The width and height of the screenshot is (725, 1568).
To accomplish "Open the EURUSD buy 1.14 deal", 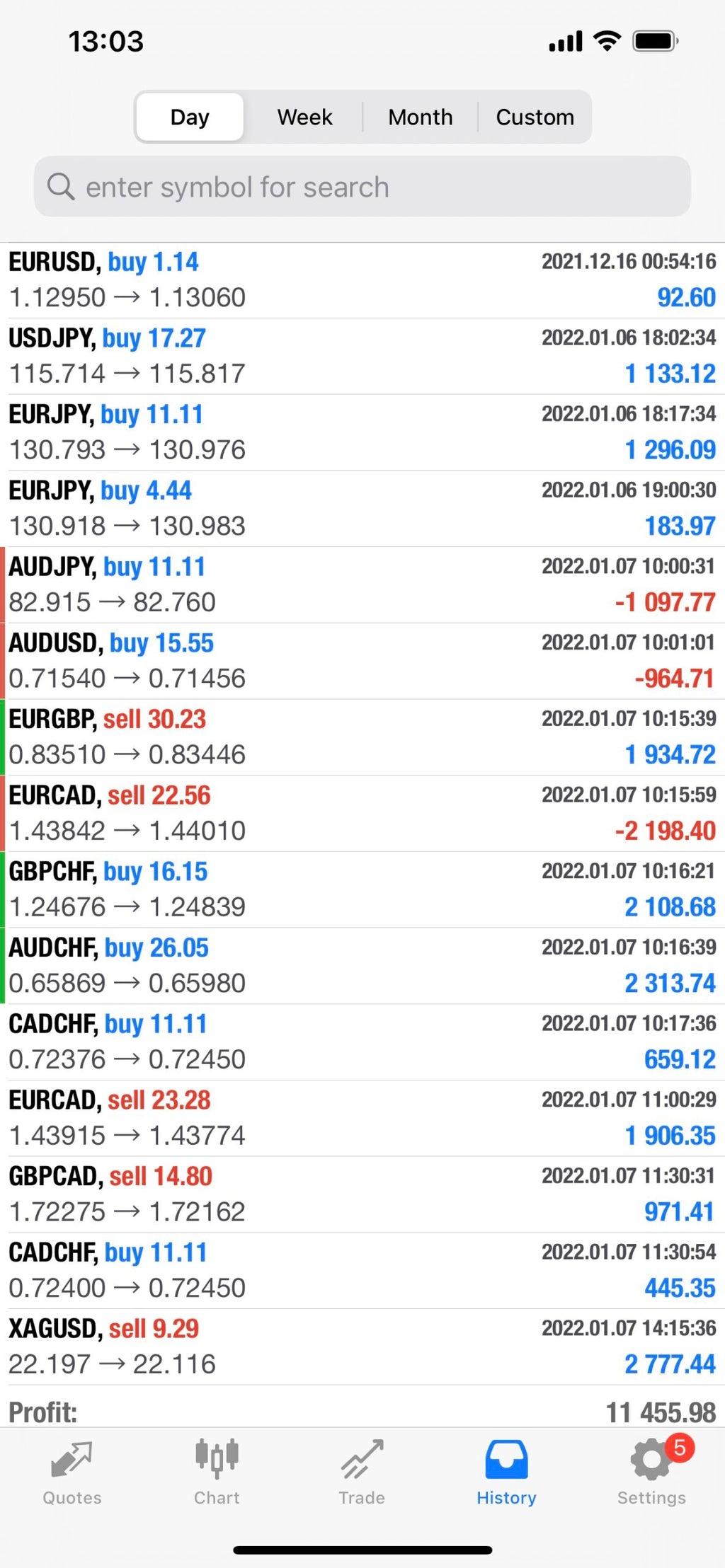I will 362,280.
